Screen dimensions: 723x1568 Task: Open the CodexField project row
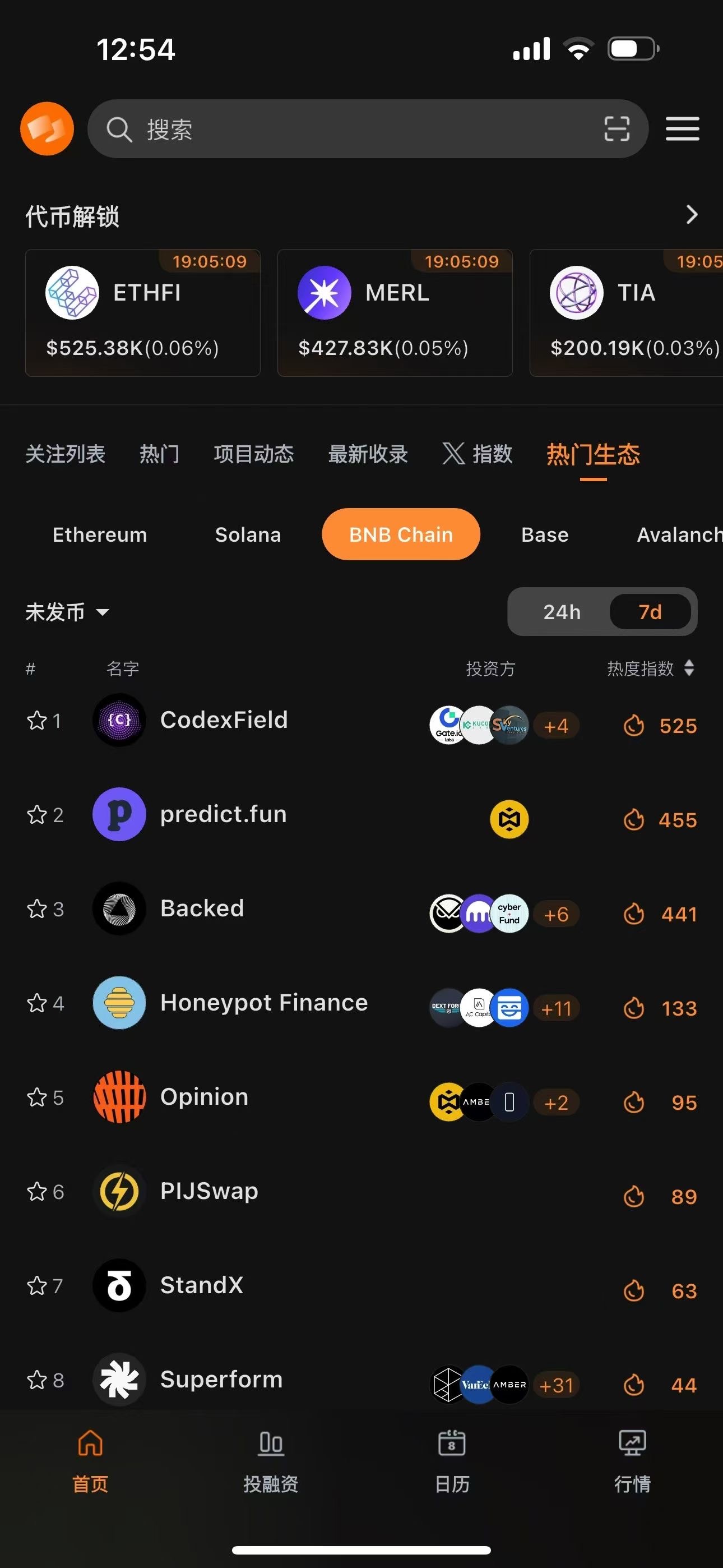point(224,720)
